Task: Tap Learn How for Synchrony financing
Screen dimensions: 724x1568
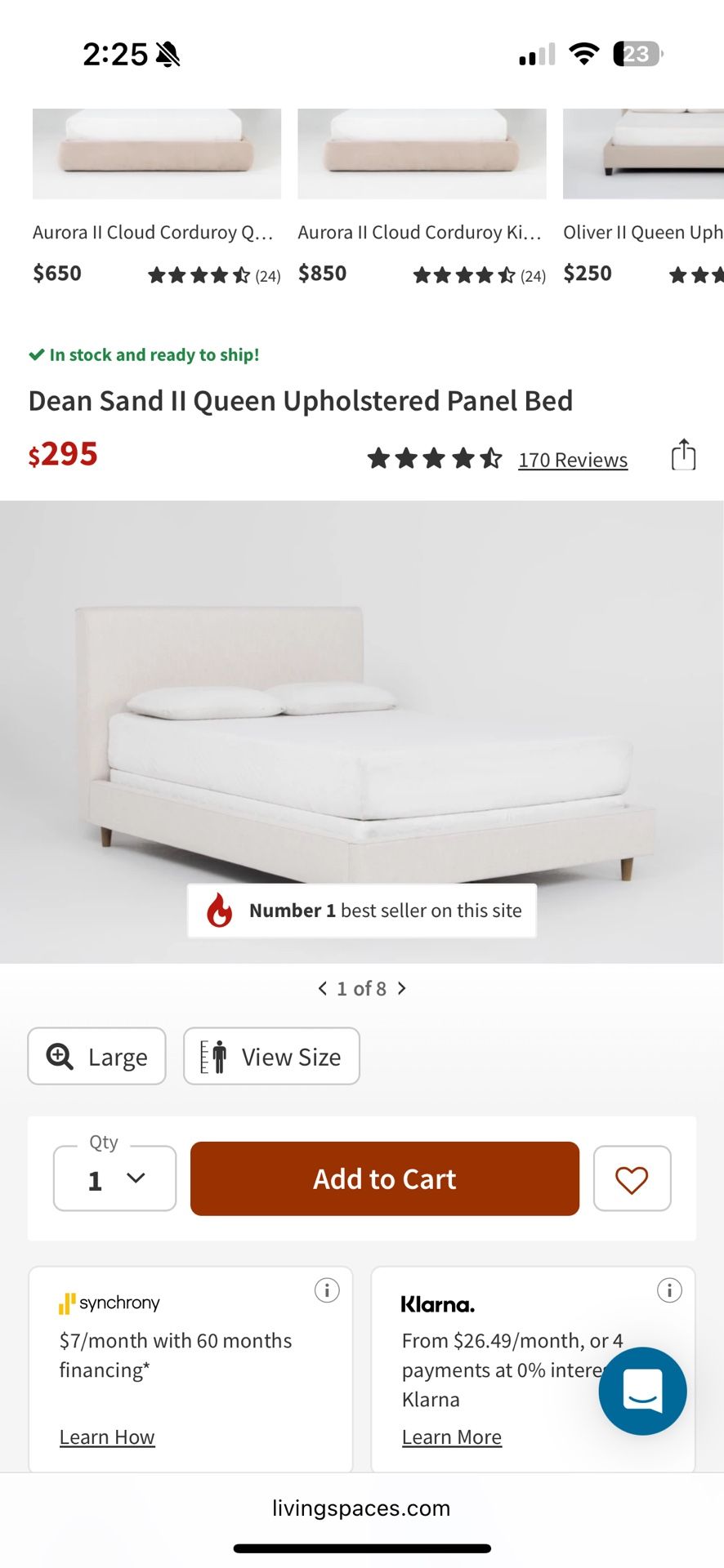Action: 107,1437
